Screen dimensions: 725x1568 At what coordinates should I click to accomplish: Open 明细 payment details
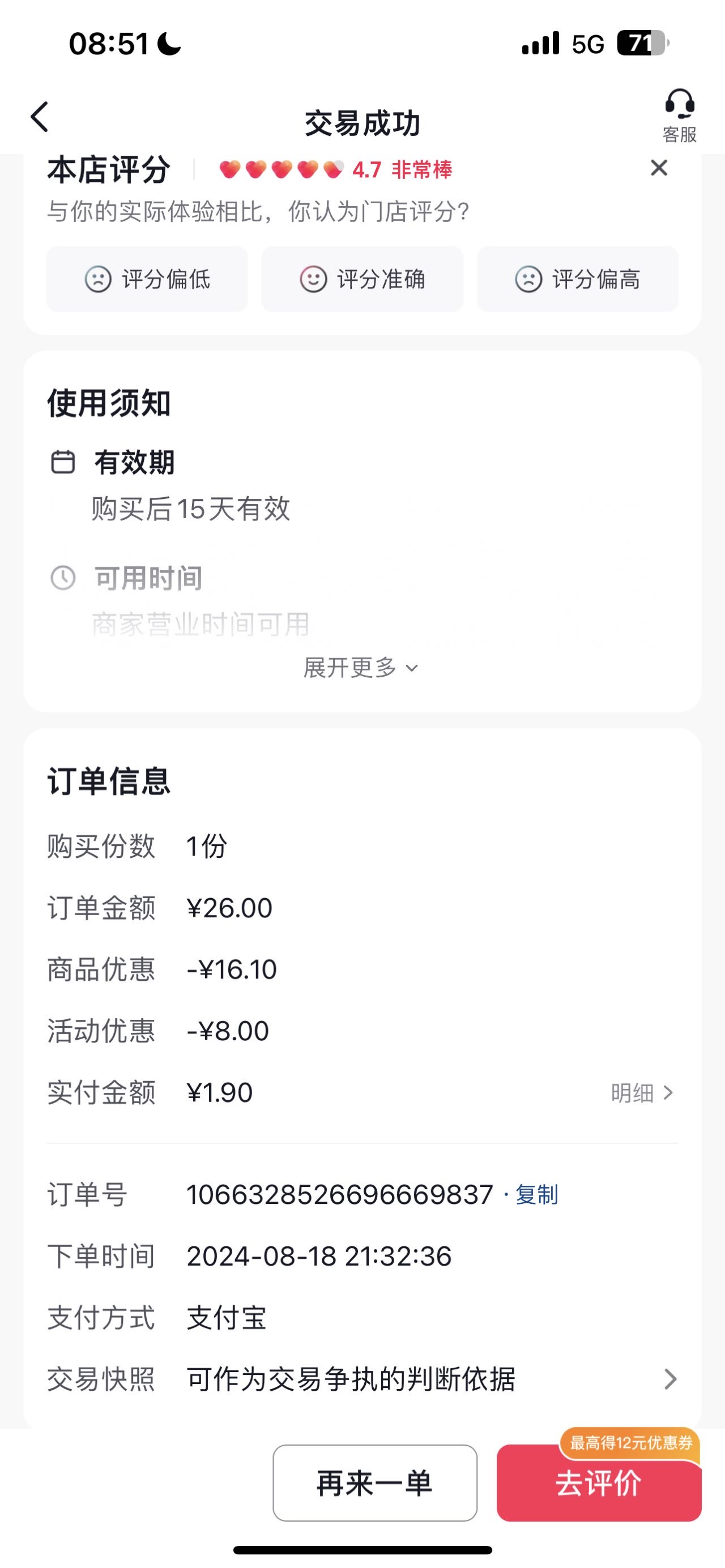click(x=642, y=1092)
